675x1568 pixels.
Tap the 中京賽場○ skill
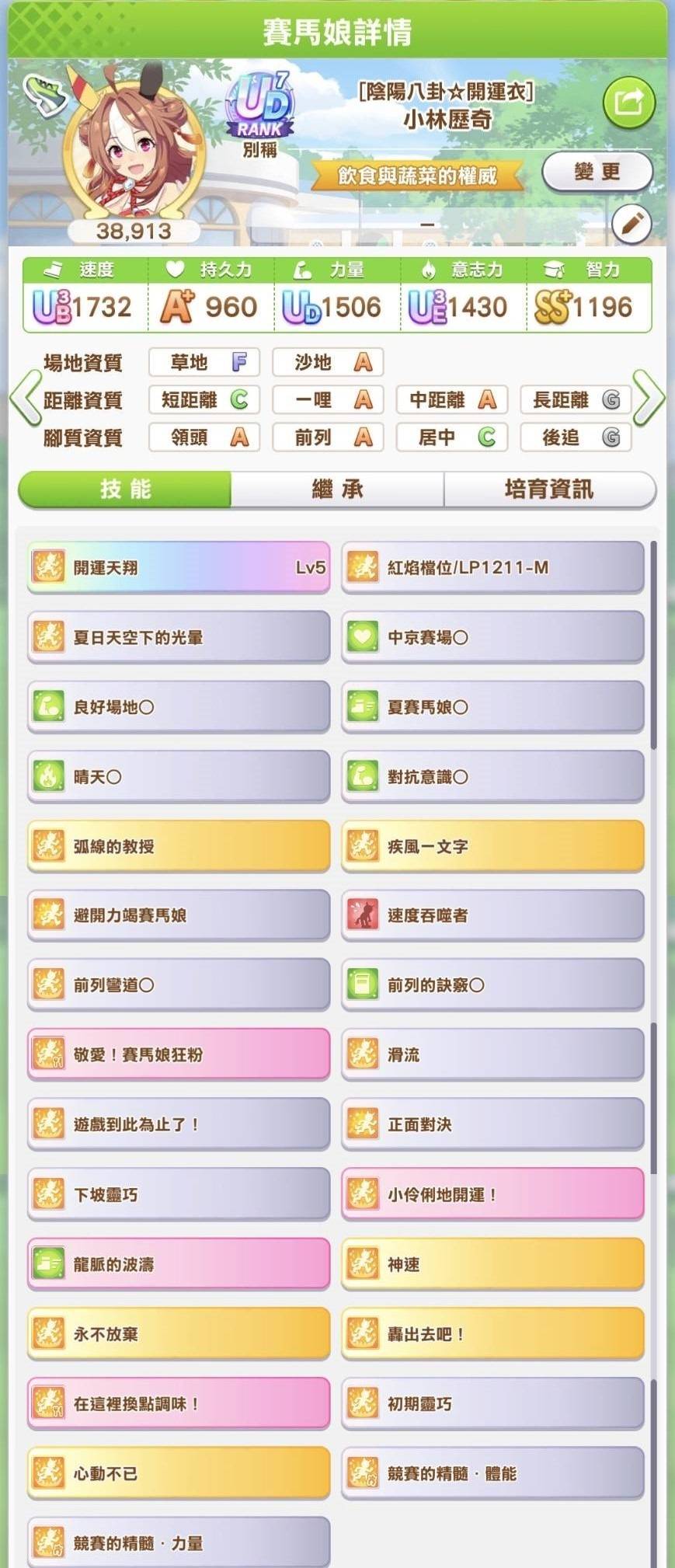click(x=492, y=637)
